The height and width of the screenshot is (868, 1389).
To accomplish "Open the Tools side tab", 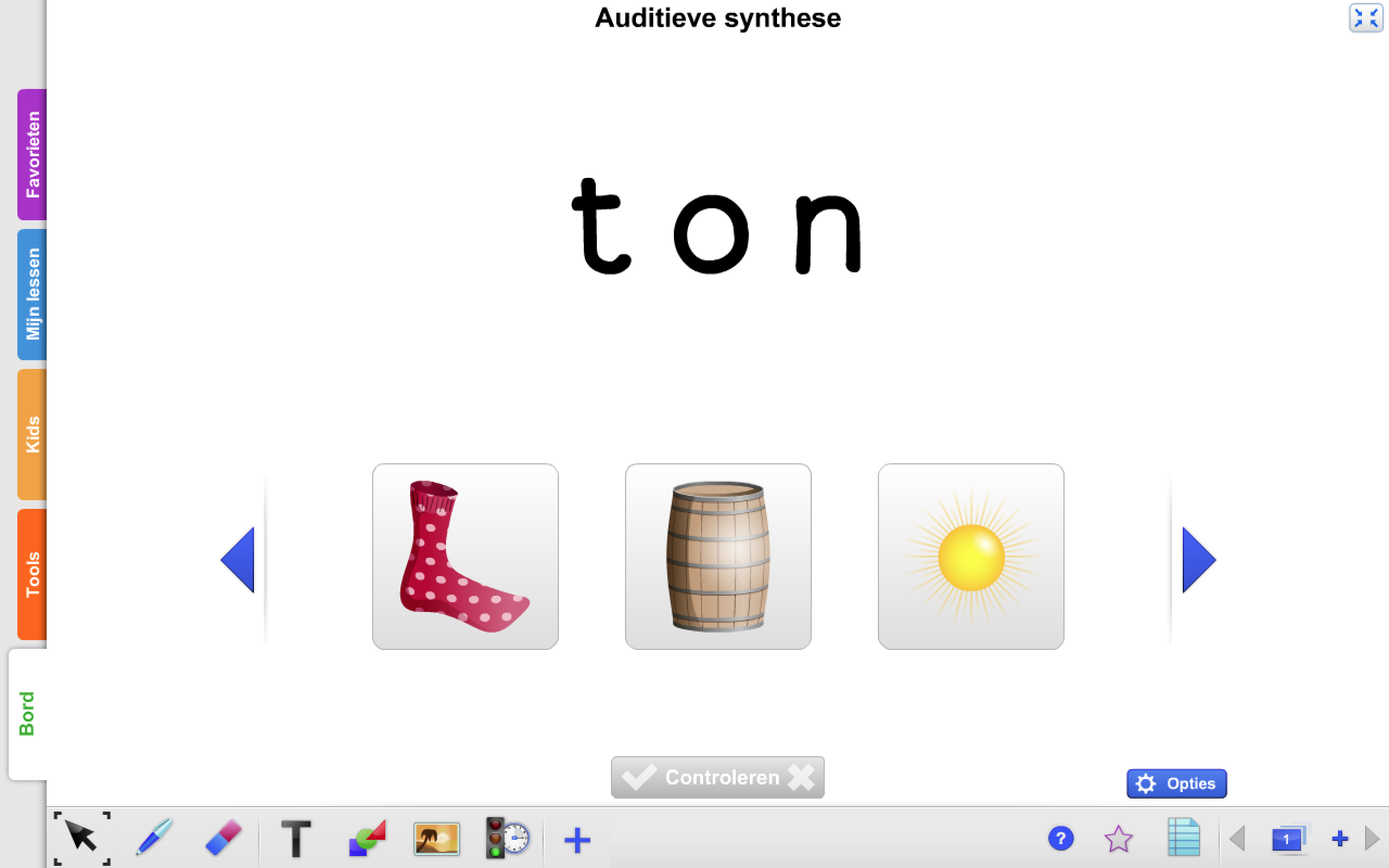I will pyautogui.click(x=32, y=574).
